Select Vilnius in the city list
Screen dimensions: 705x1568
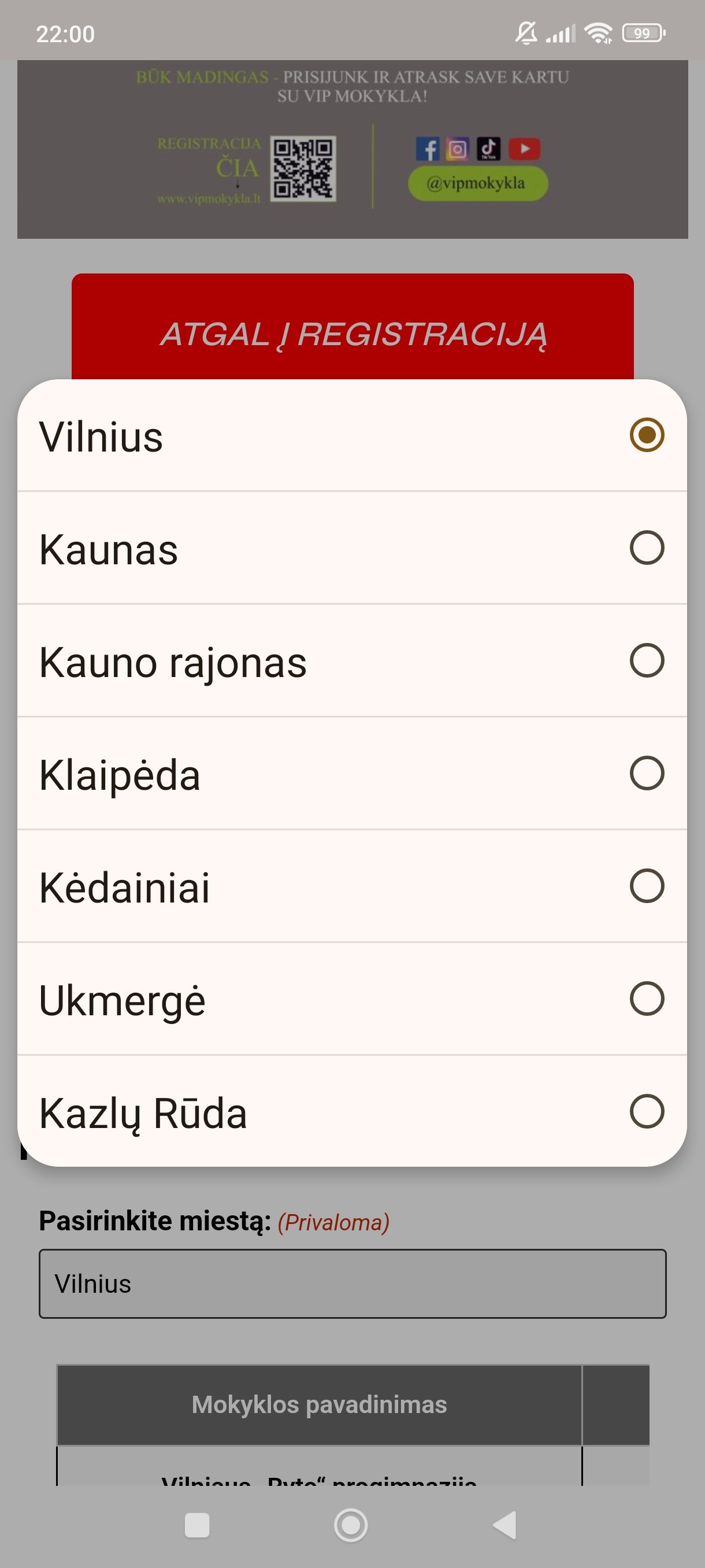pyautogui.click(x=351, y=436)
